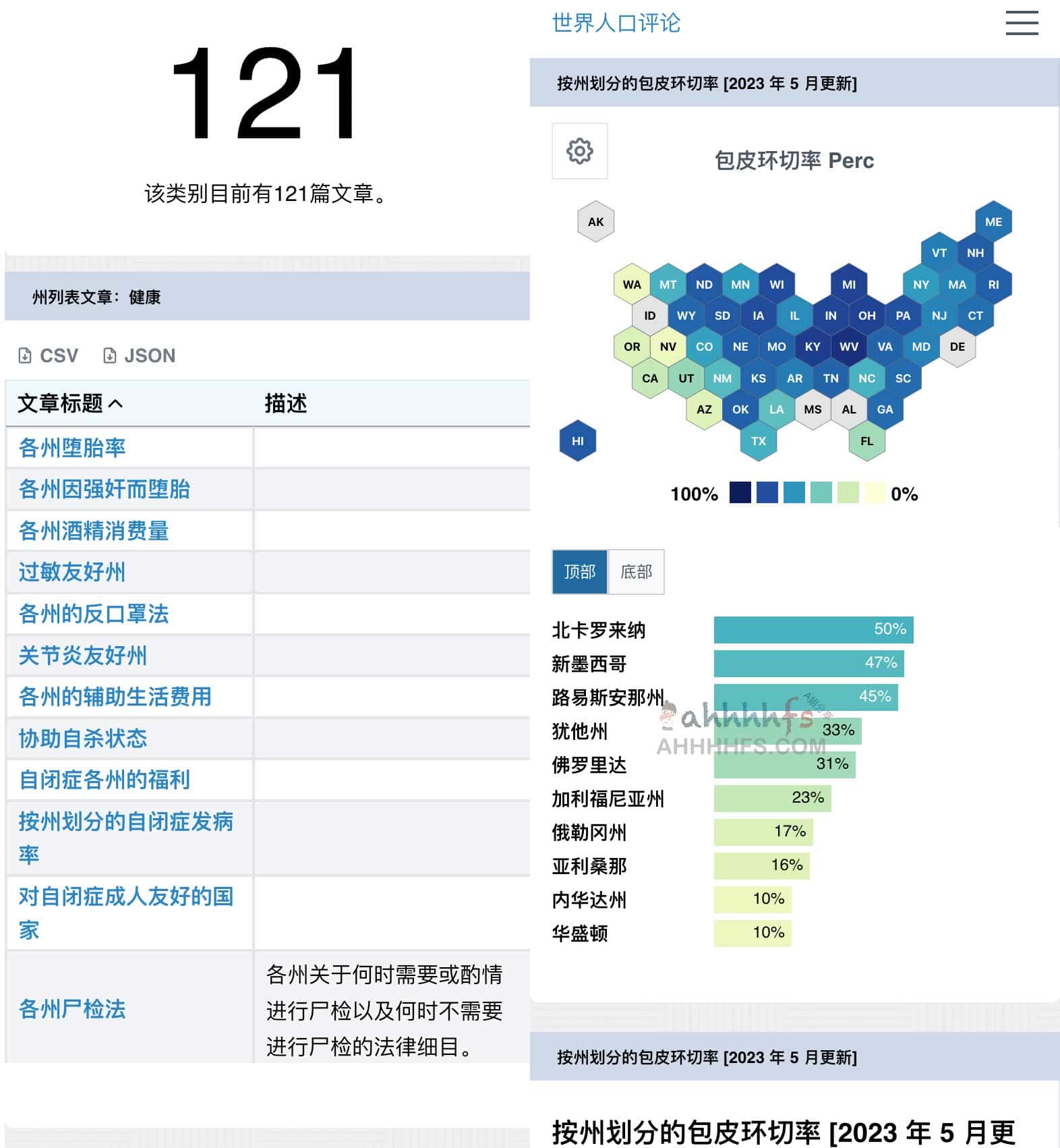This screenshot has height=1148, width=1060.
Task: Switch to the 底部 tab
Action: 636,572
